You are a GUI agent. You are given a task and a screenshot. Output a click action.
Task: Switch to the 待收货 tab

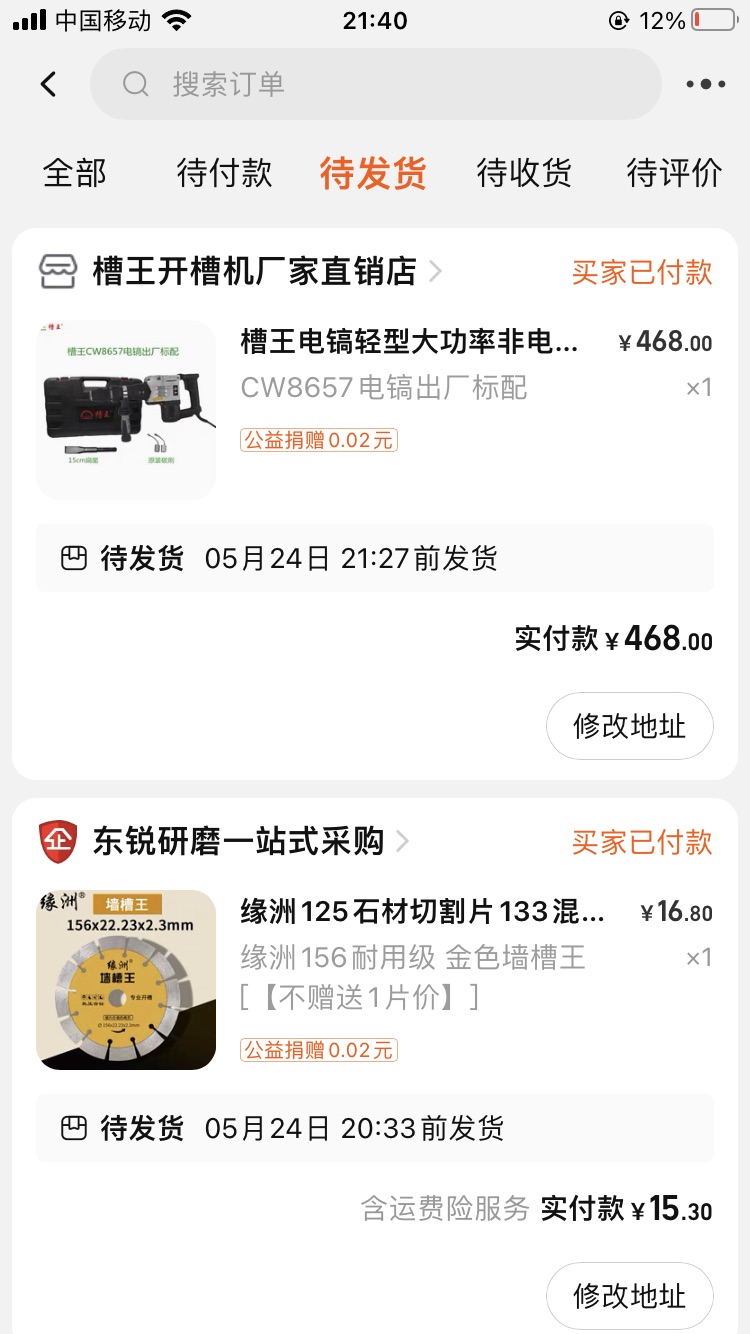coord(524,173)
